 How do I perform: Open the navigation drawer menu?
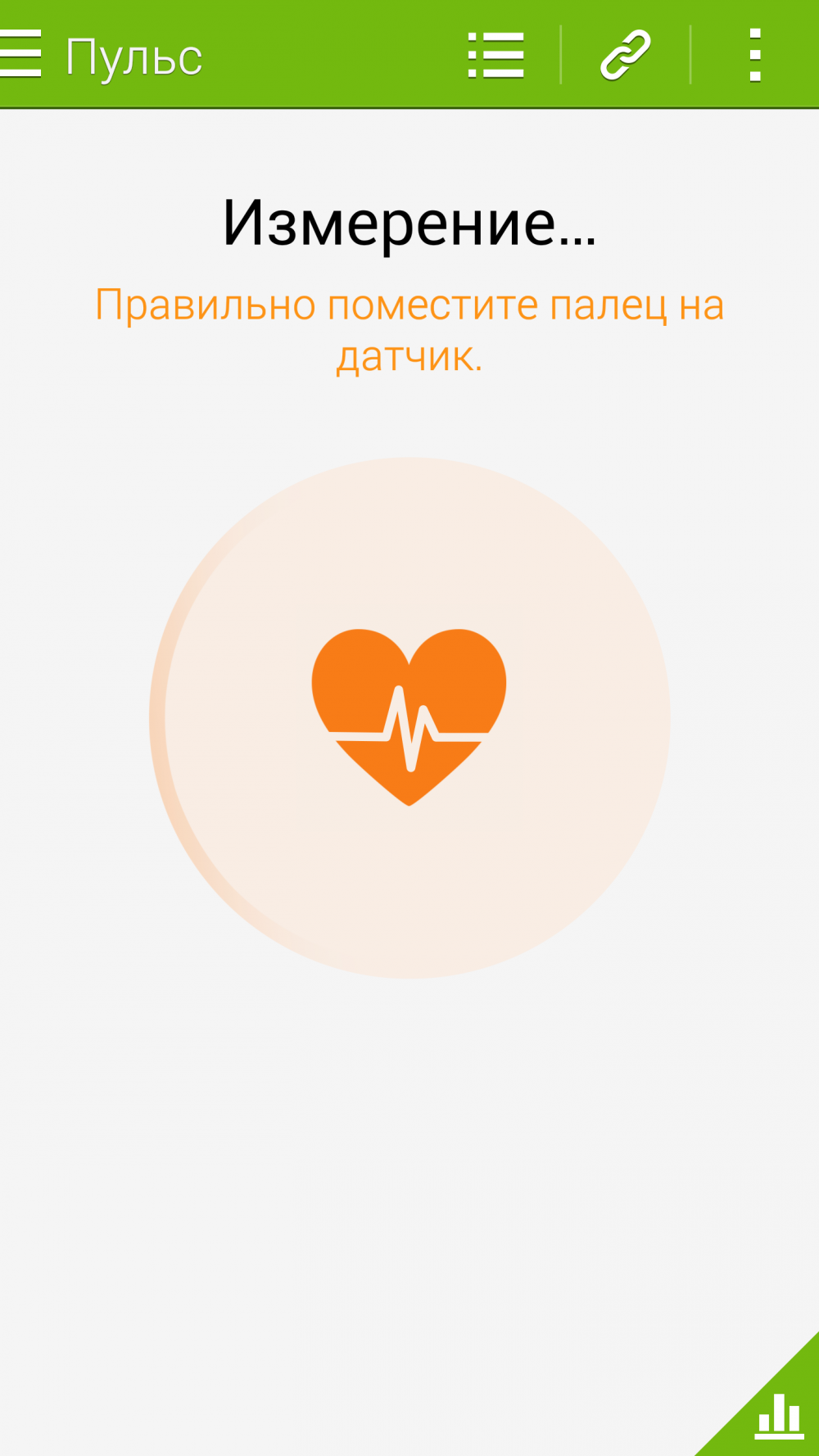coord(20,54)
